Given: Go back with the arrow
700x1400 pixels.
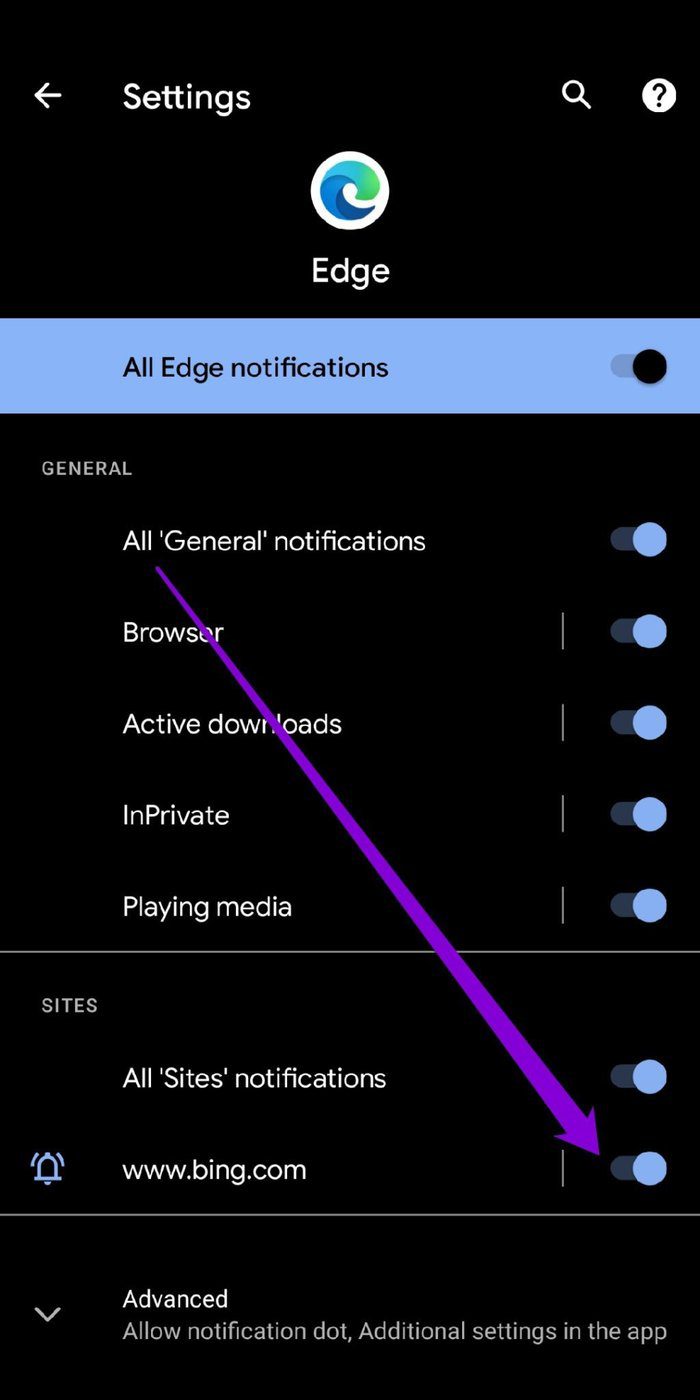Looking at the screenshot, I should pyautogui.click(x=47, y=96).
